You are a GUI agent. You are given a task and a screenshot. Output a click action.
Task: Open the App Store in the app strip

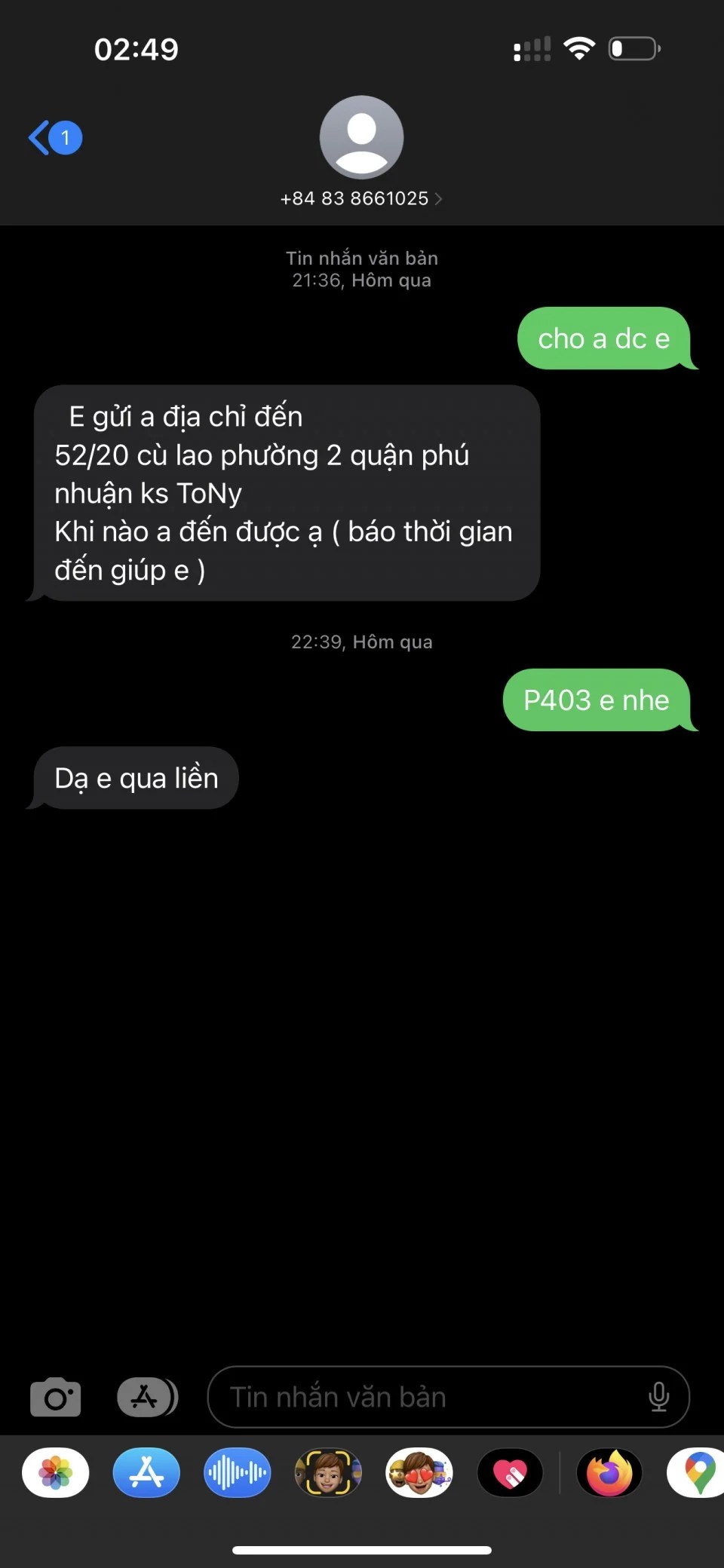tap(146, 1472)
